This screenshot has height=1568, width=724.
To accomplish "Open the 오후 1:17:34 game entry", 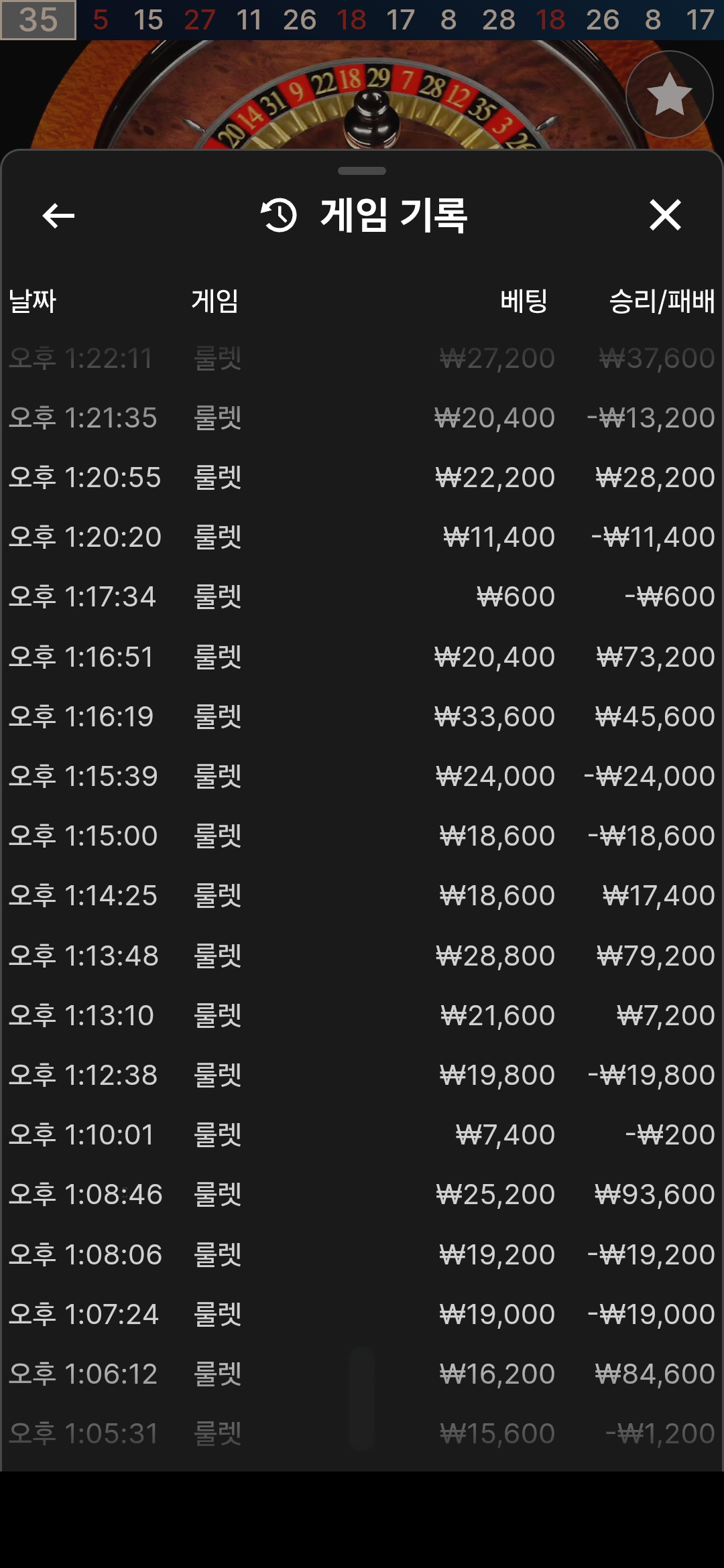I will click(x=362, y=597).
